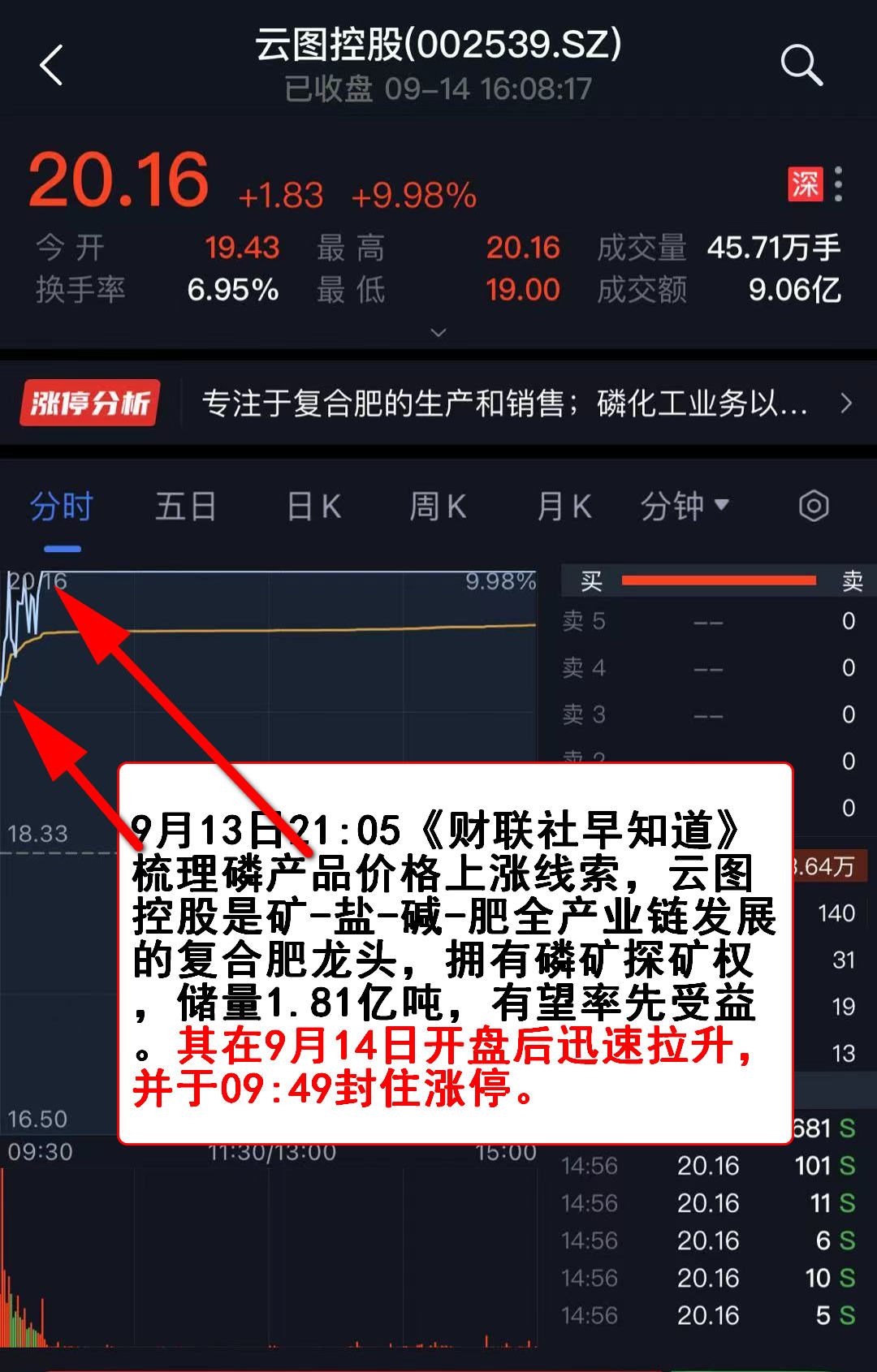Switch to the 分时 chart tab
This screenshot has height=1372, width=877.
62,507
